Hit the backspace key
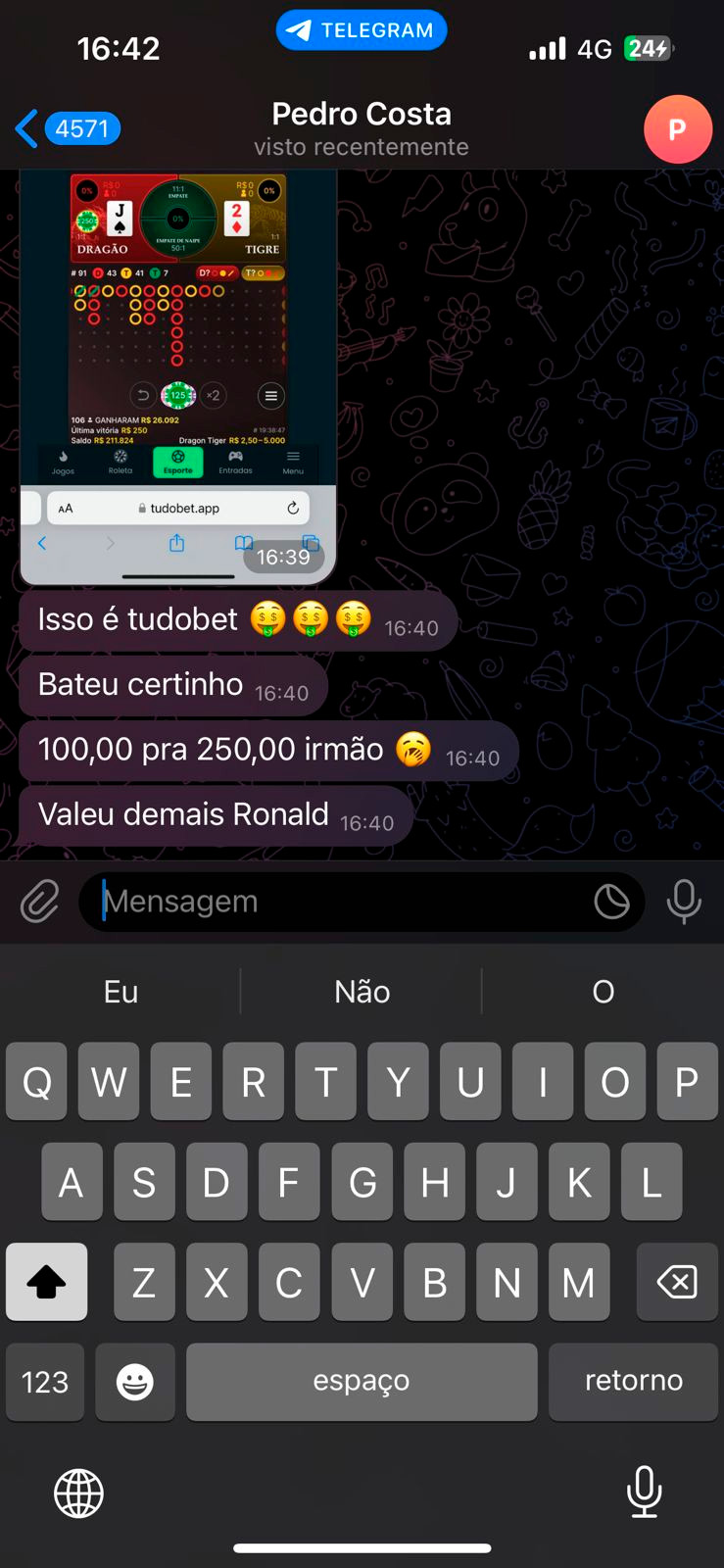The image size is (724, 1568). click(x=677, y=1282)
